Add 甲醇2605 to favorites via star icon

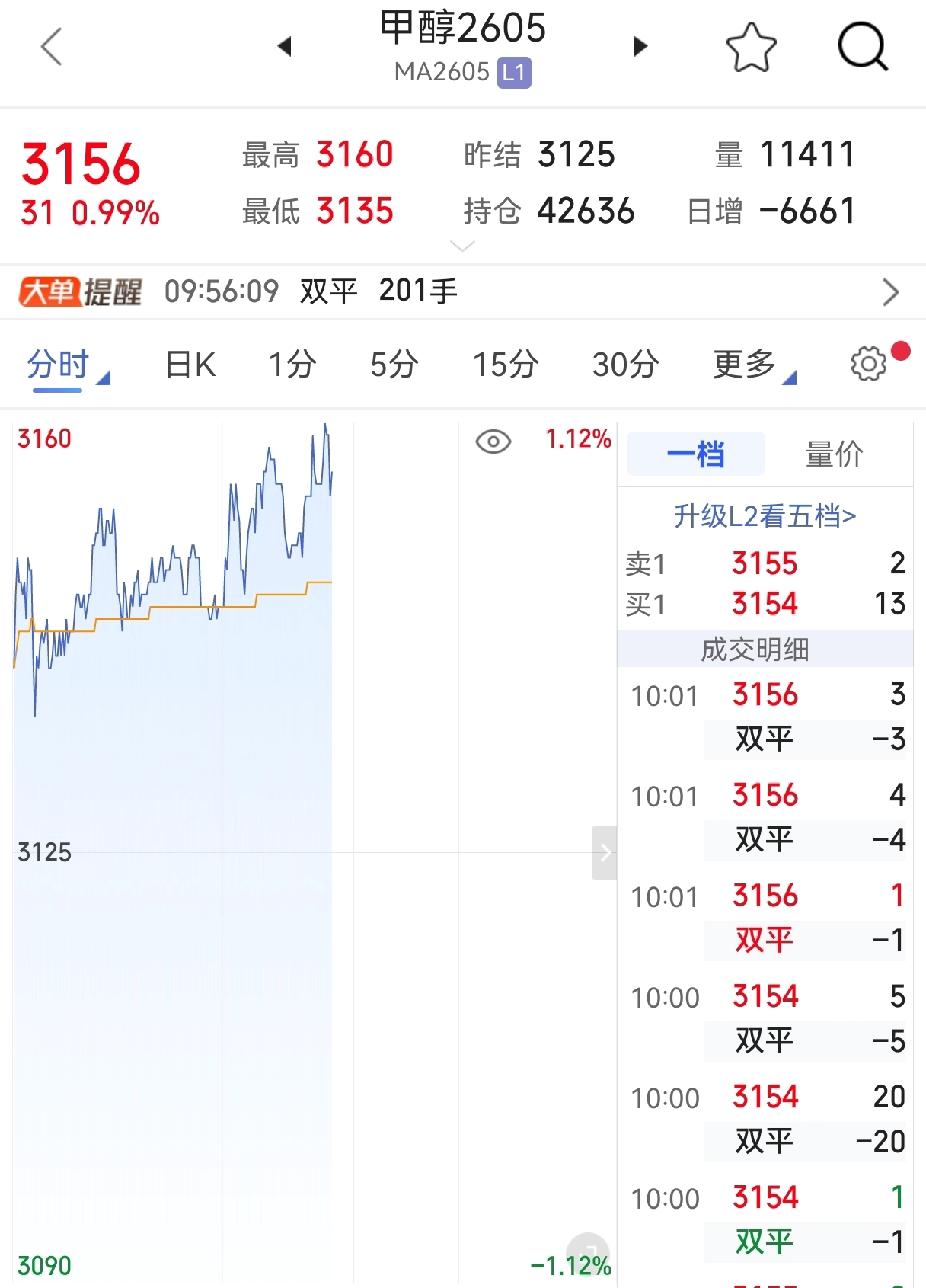coord(753,47)
